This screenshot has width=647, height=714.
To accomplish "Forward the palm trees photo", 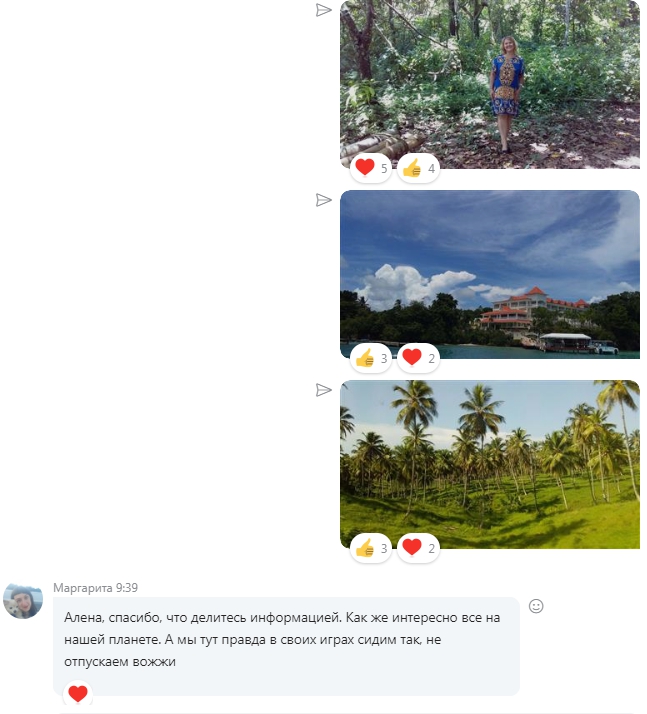I will tap(323, 390).
